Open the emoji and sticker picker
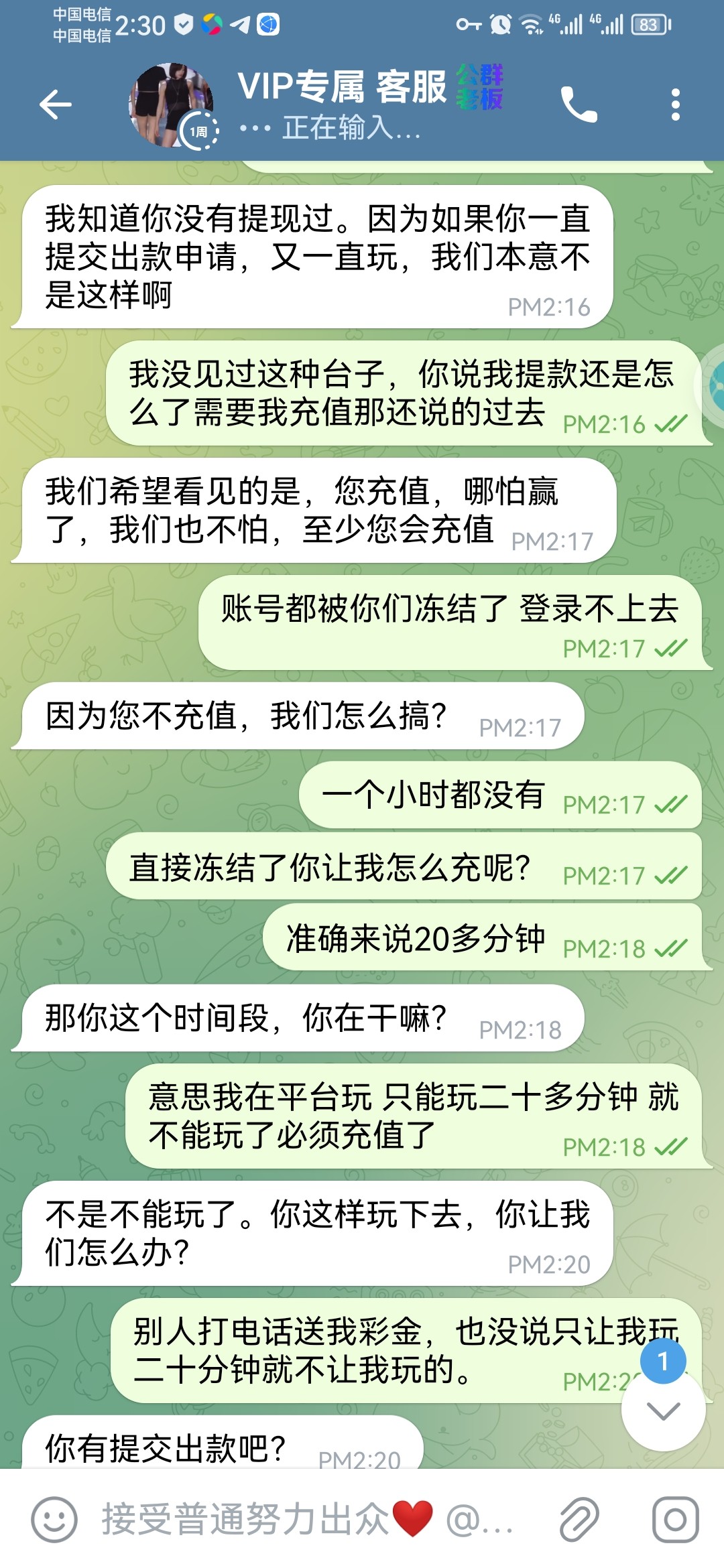 pyautogui.click(x=55, y=1520)
